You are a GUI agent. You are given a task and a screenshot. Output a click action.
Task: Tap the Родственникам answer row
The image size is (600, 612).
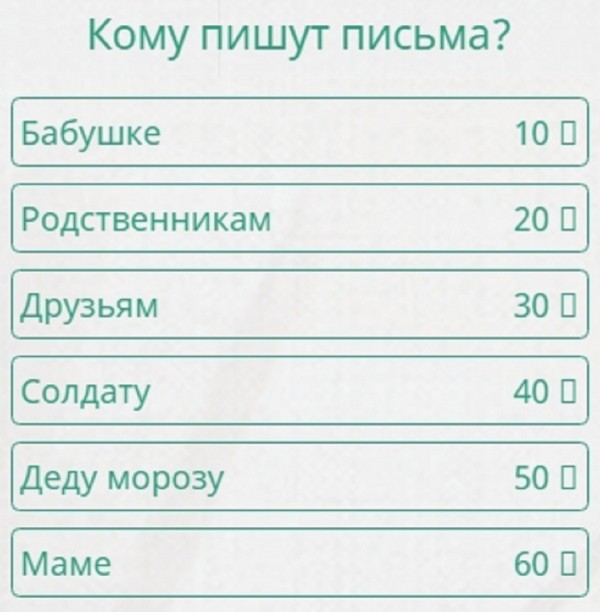[299, 218]
